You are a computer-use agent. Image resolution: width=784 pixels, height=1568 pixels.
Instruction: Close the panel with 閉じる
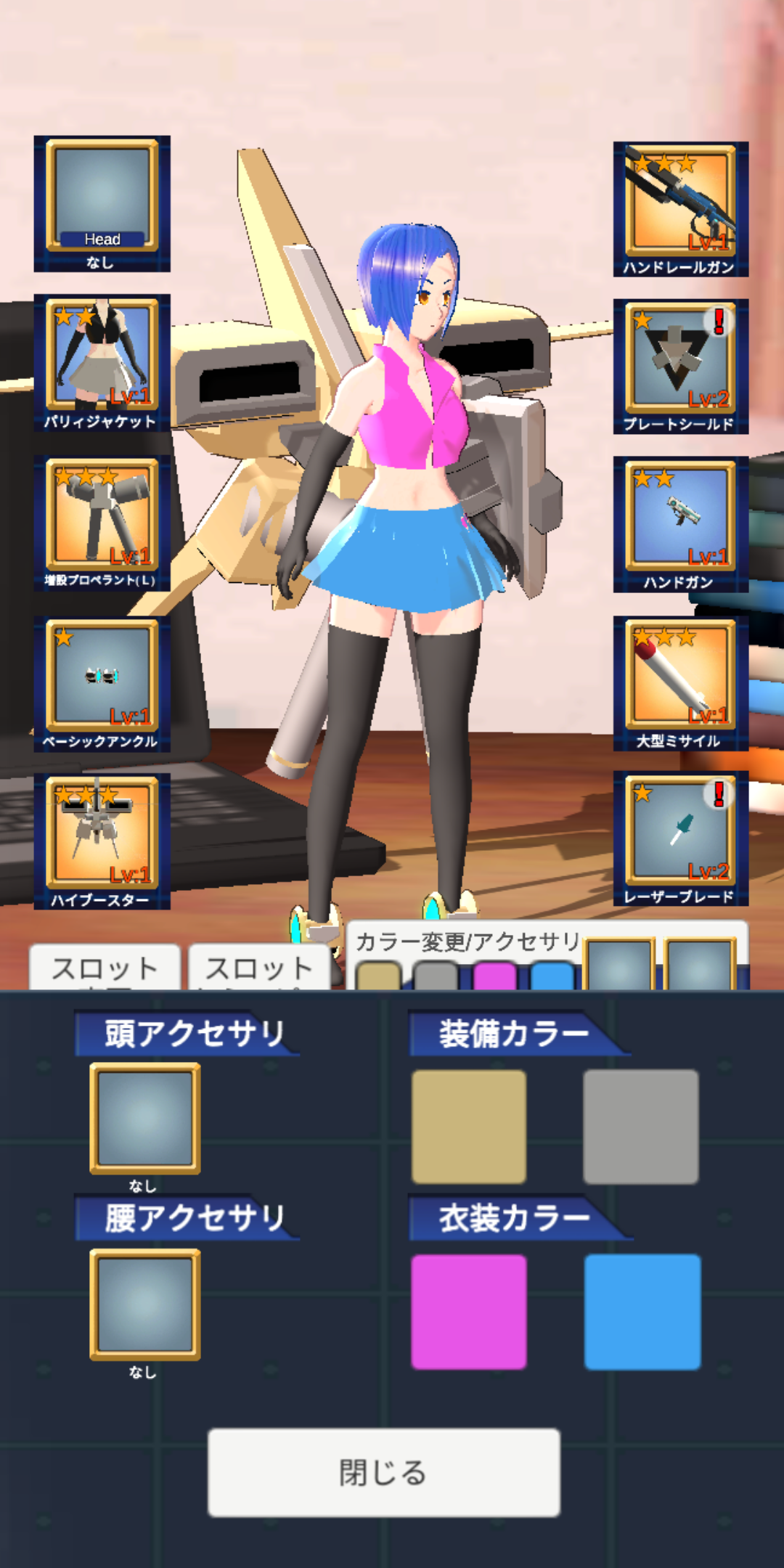pos(384,1473)
